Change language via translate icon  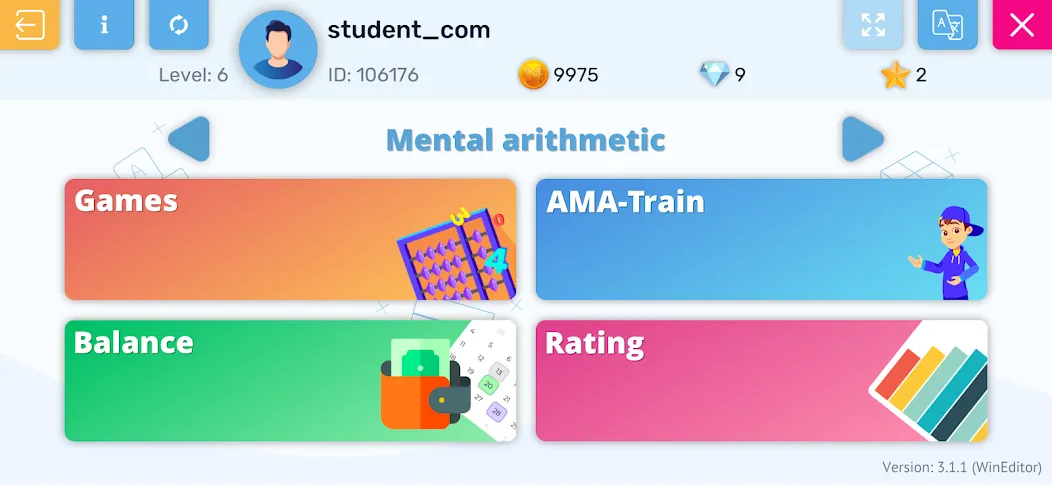[947, 24]
